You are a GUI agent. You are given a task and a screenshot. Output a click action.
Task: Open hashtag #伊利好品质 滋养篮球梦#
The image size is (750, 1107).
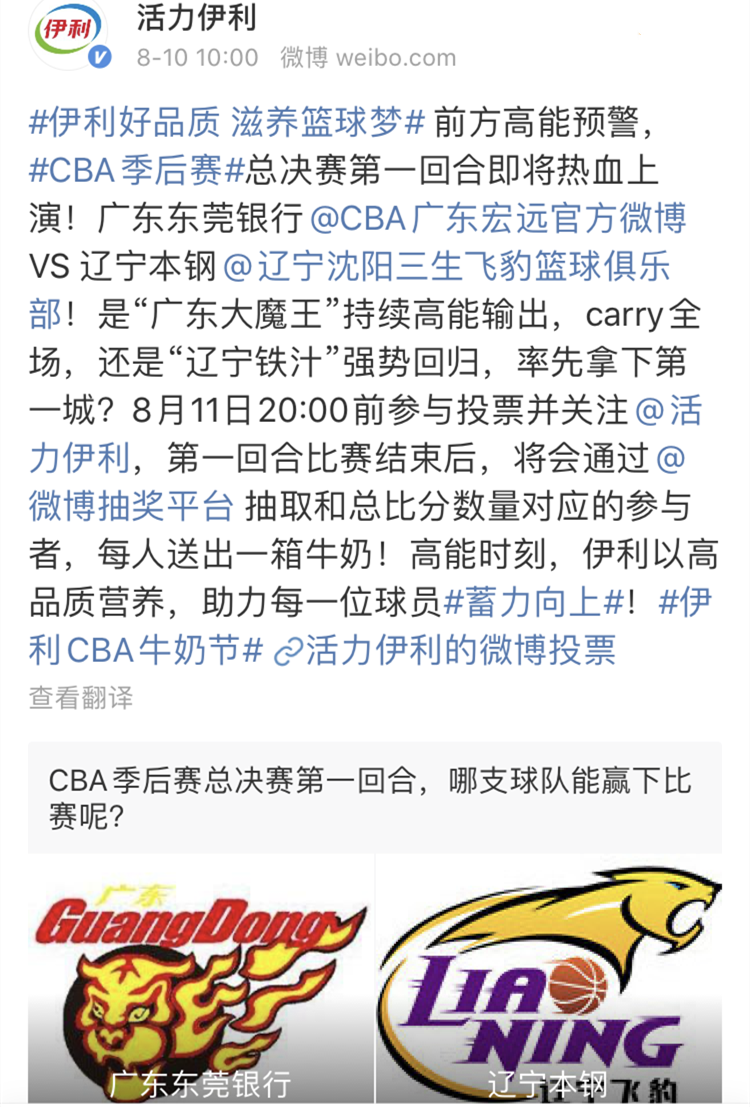228,122
